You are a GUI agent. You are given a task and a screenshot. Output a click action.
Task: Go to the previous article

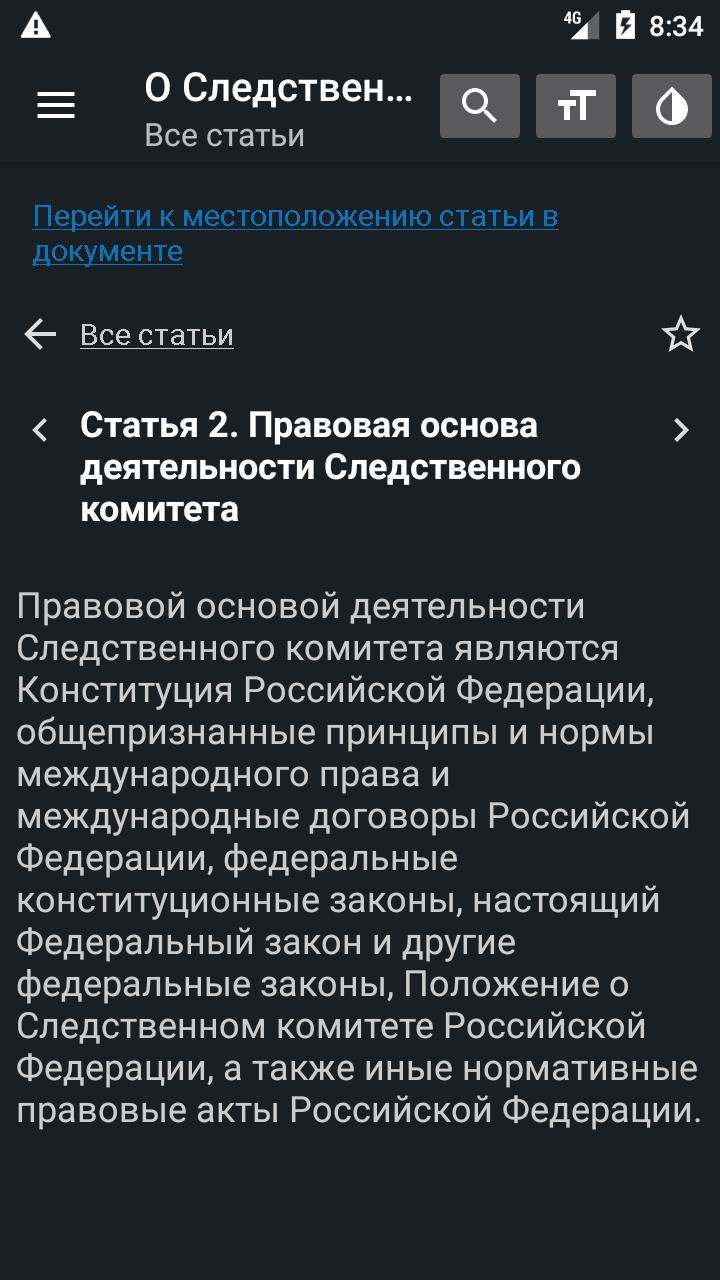(40, 430)
